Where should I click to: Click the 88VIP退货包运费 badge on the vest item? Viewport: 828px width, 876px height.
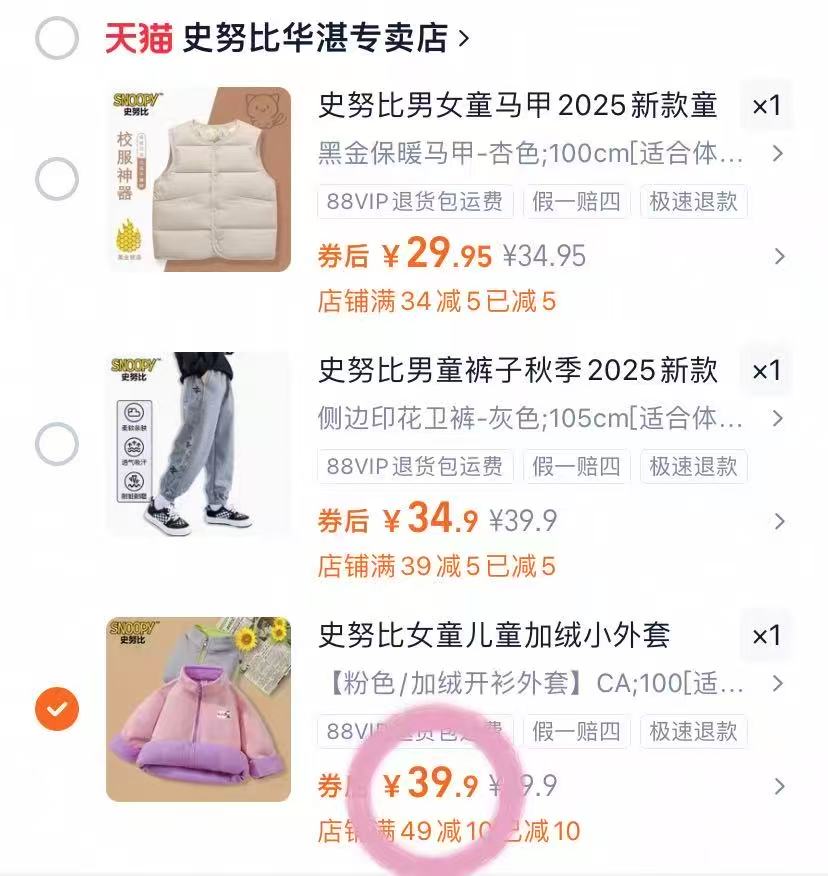click(x=417, y=202)
